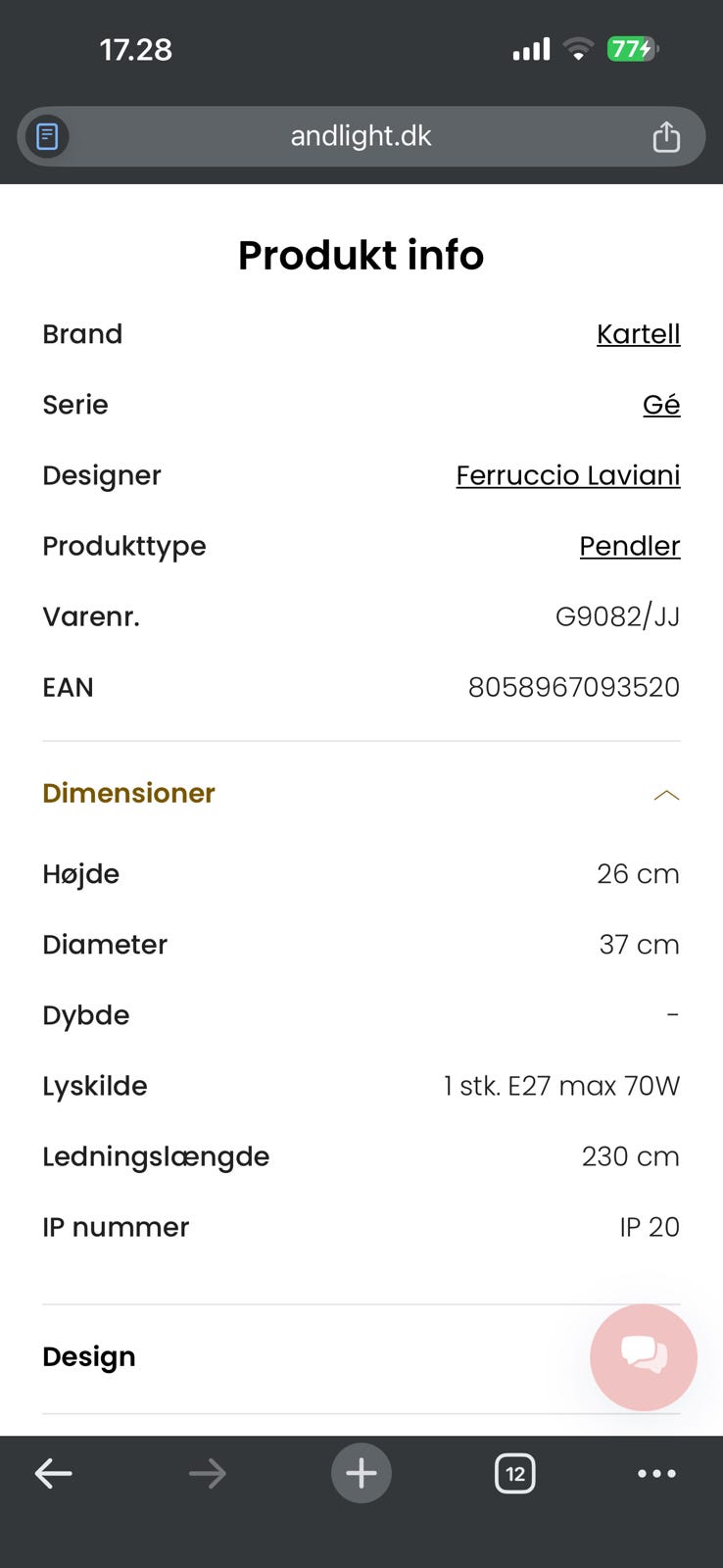Collapse the Dimensioner section
This screenshot has width=723, height=1568.
(x=665, y=794)
